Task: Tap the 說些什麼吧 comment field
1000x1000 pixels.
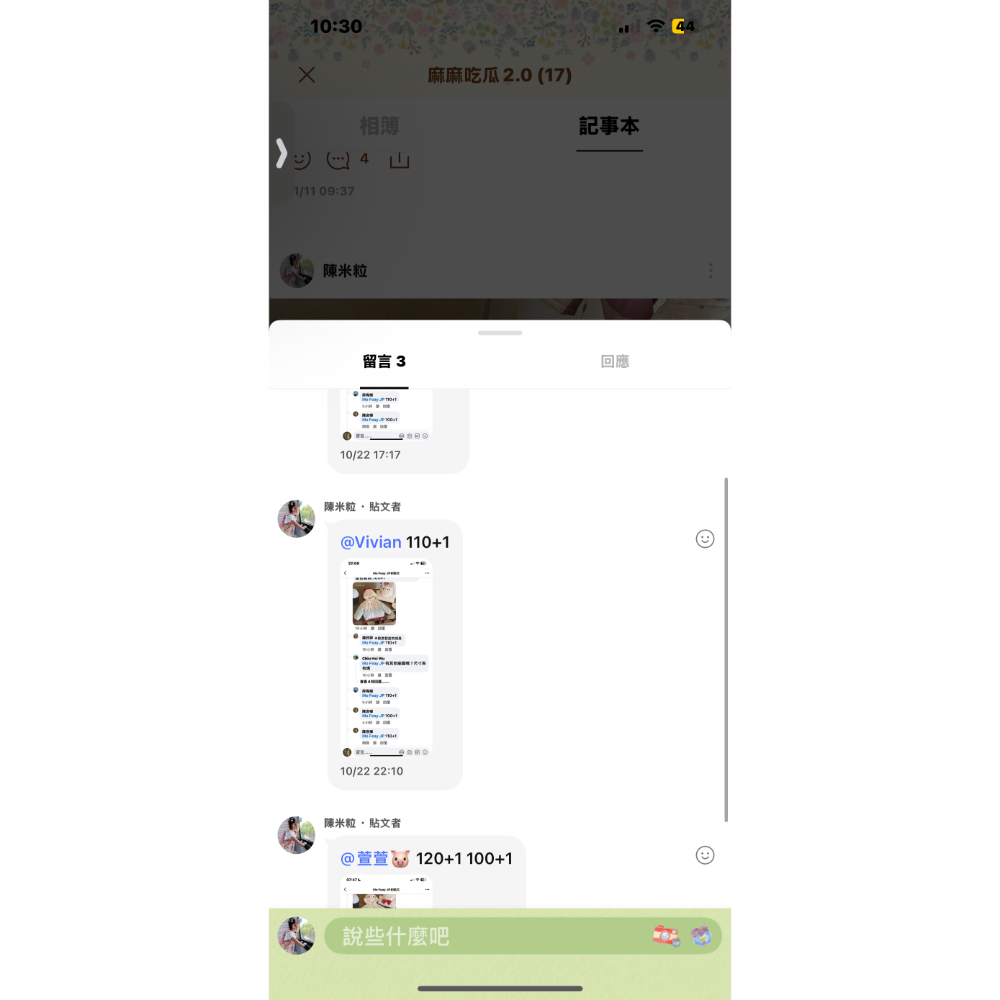Action: point(480,936)
